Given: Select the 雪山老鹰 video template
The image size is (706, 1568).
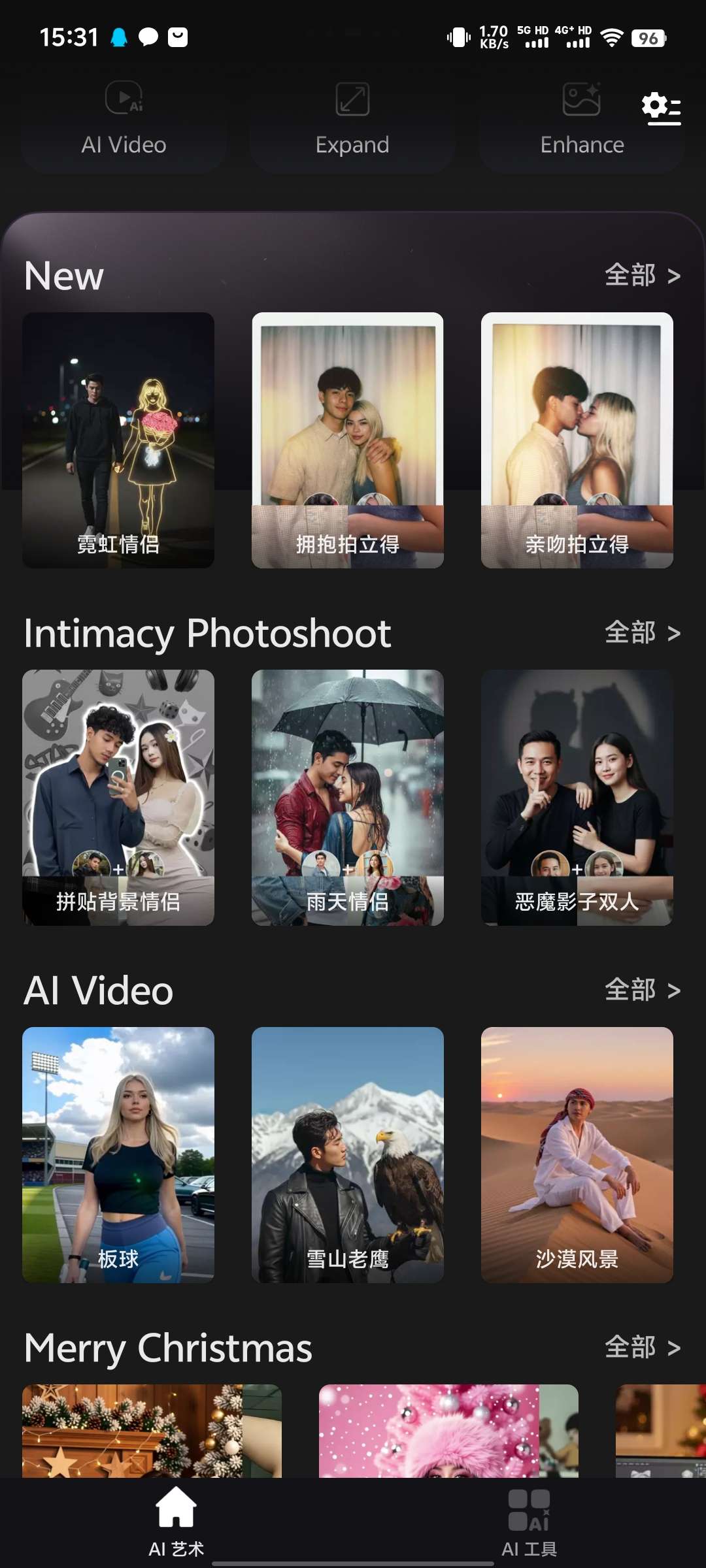Looking at the screenshot, I should coord(348,1154).
